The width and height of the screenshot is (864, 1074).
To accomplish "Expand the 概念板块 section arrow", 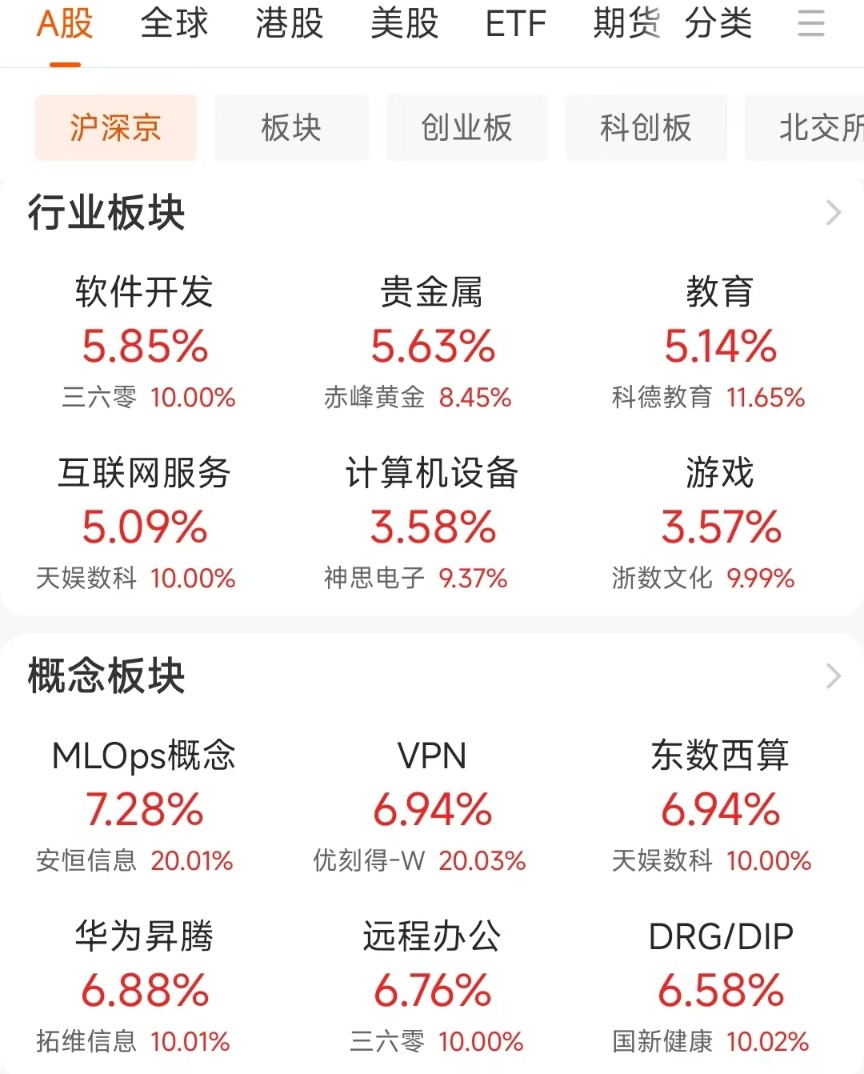I will (833, 677).
